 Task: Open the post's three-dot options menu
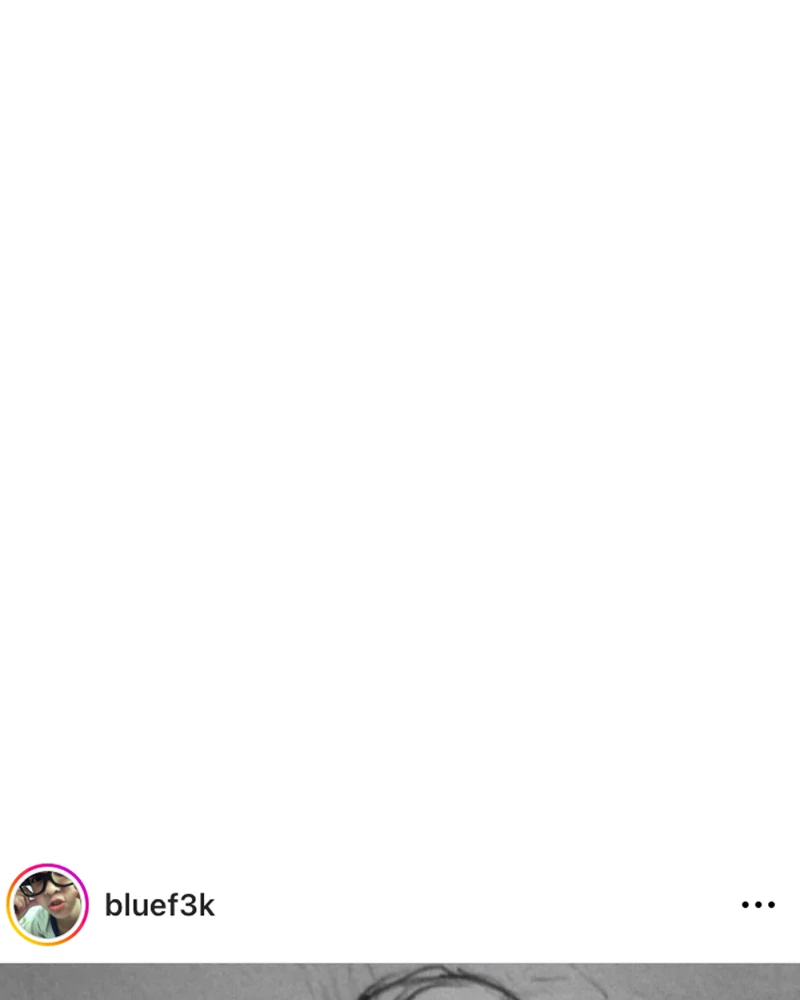click(x=758, y=905)
